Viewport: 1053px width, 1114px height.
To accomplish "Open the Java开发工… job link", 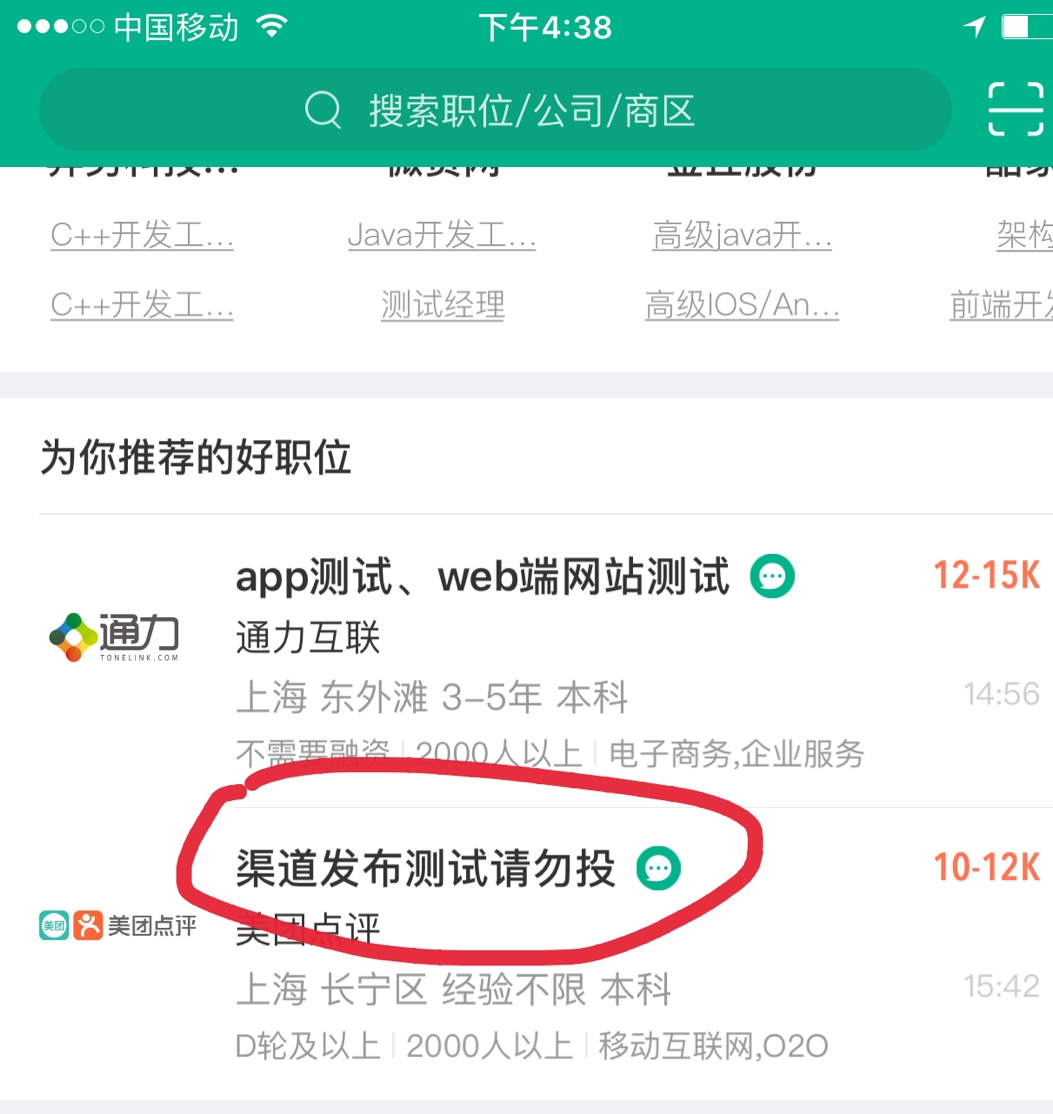I will tap(441, 236).
